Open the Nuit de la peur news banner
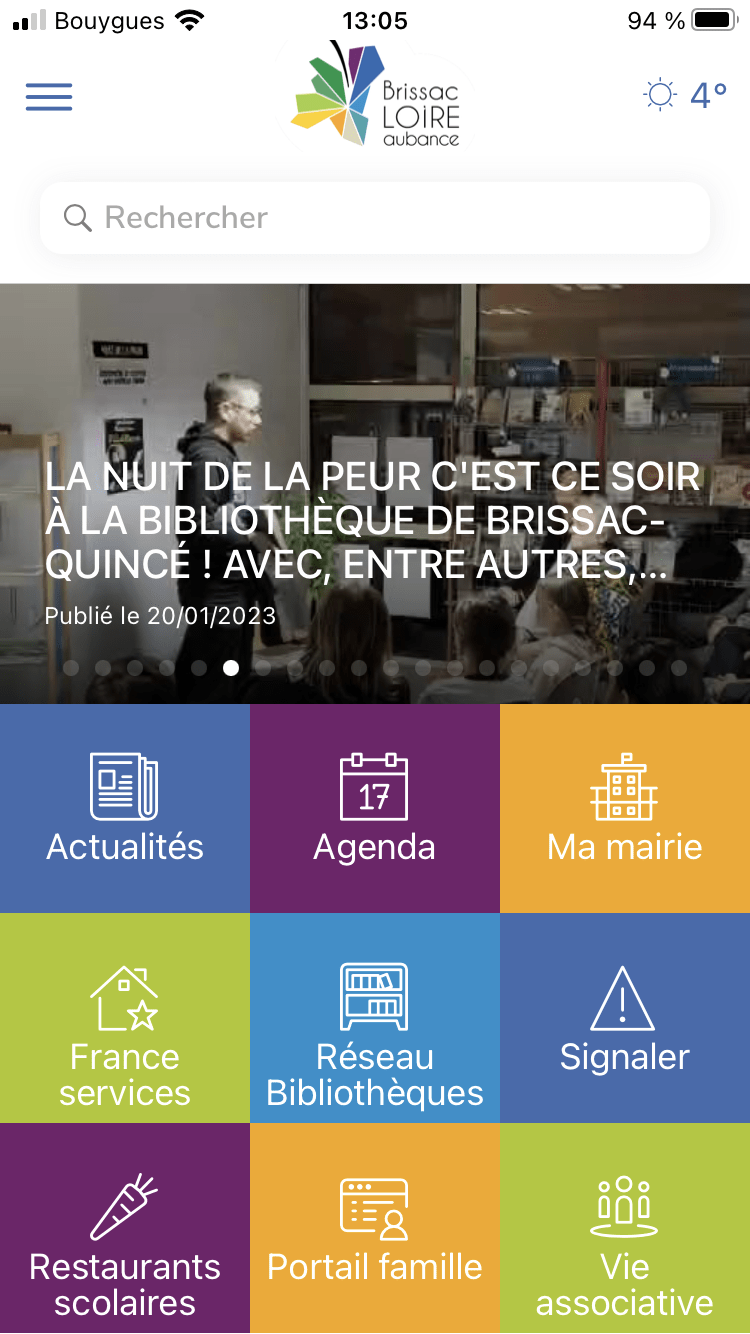750x1334 pixels. click(375, 520)
